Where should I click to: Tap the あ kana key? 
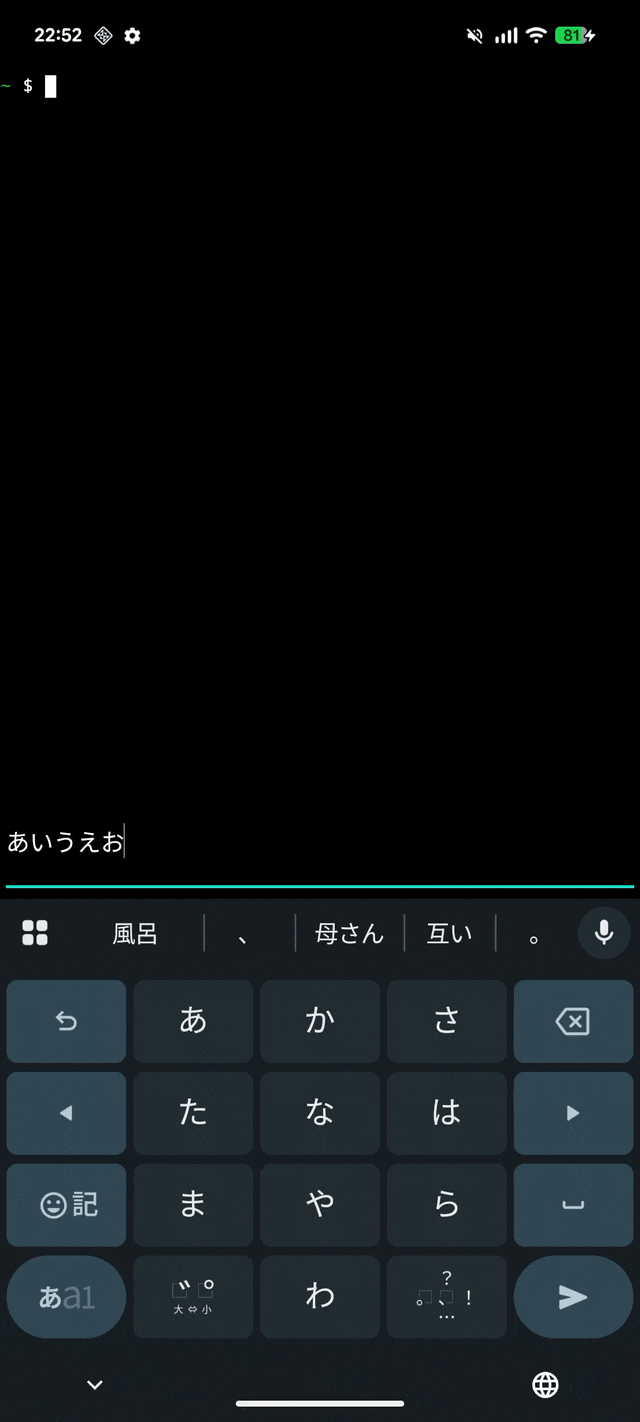point(193,1021)
